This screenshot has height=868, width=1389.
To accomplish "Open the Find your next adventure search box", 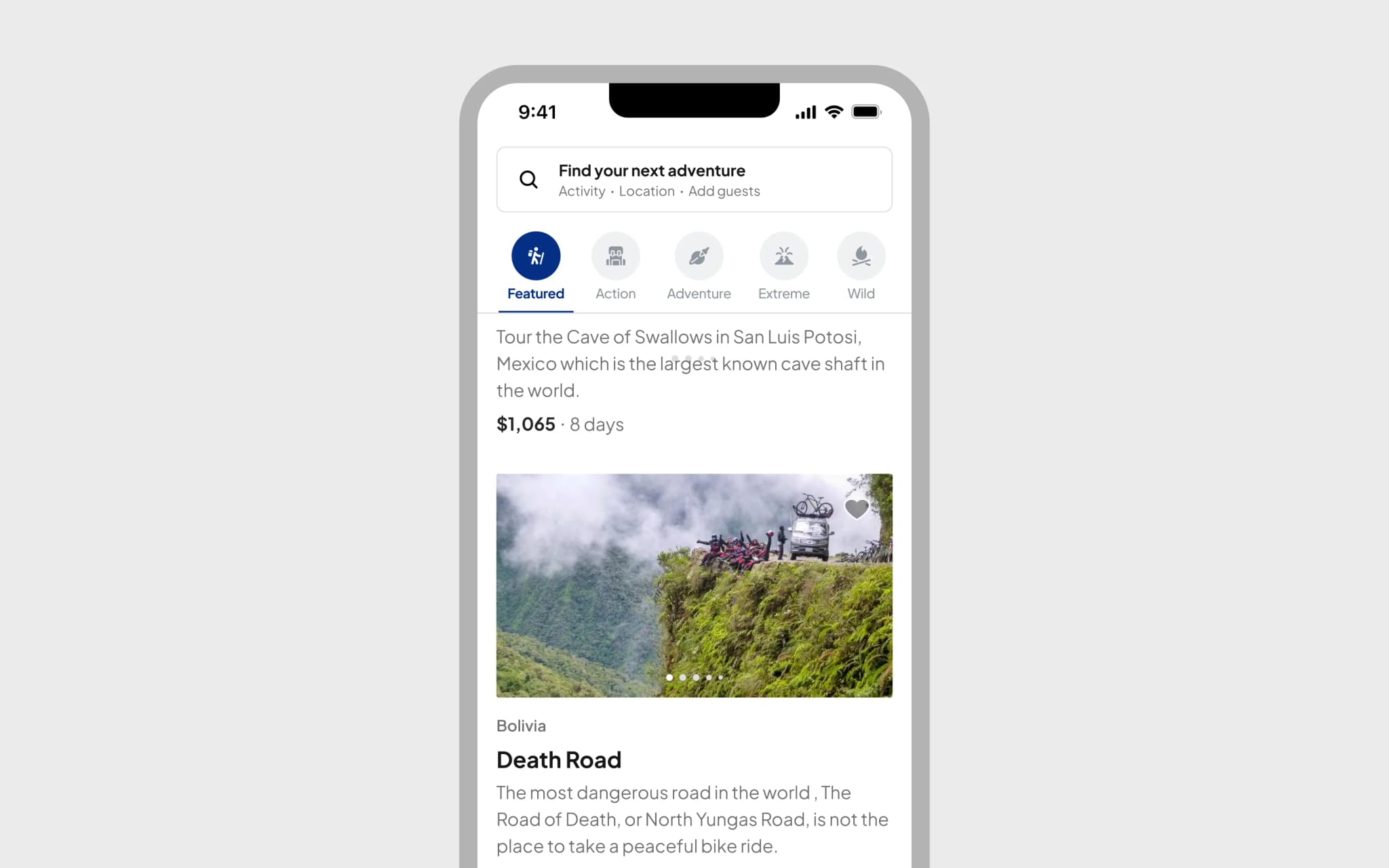I will coord(694,180).
